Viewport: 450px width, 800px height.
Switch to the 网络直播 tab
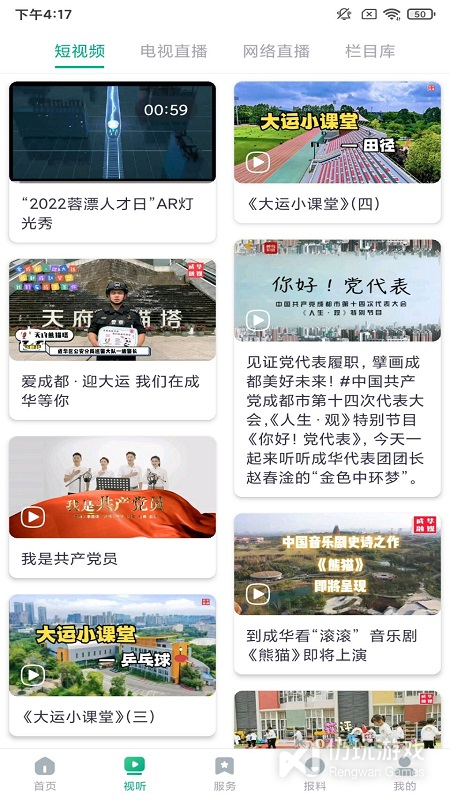(x=276, y=51)
